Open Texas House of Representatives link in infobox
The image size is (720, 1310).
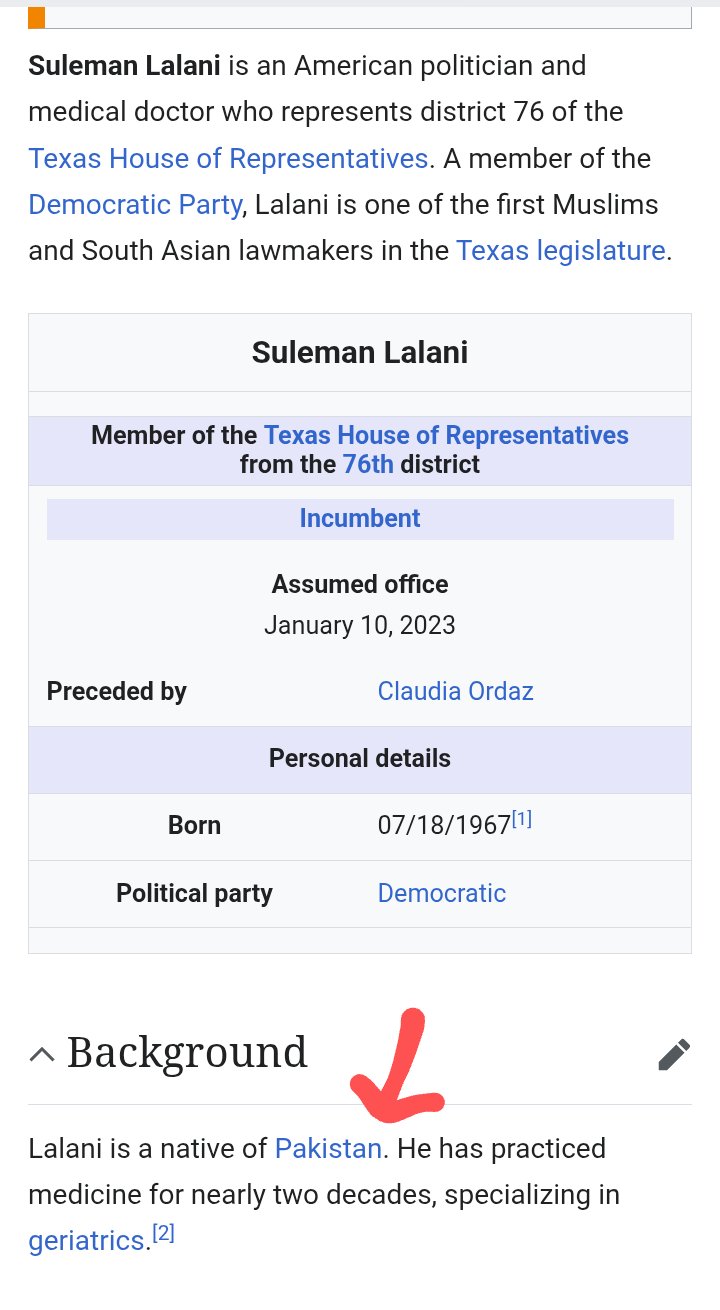tap(446, 435)
